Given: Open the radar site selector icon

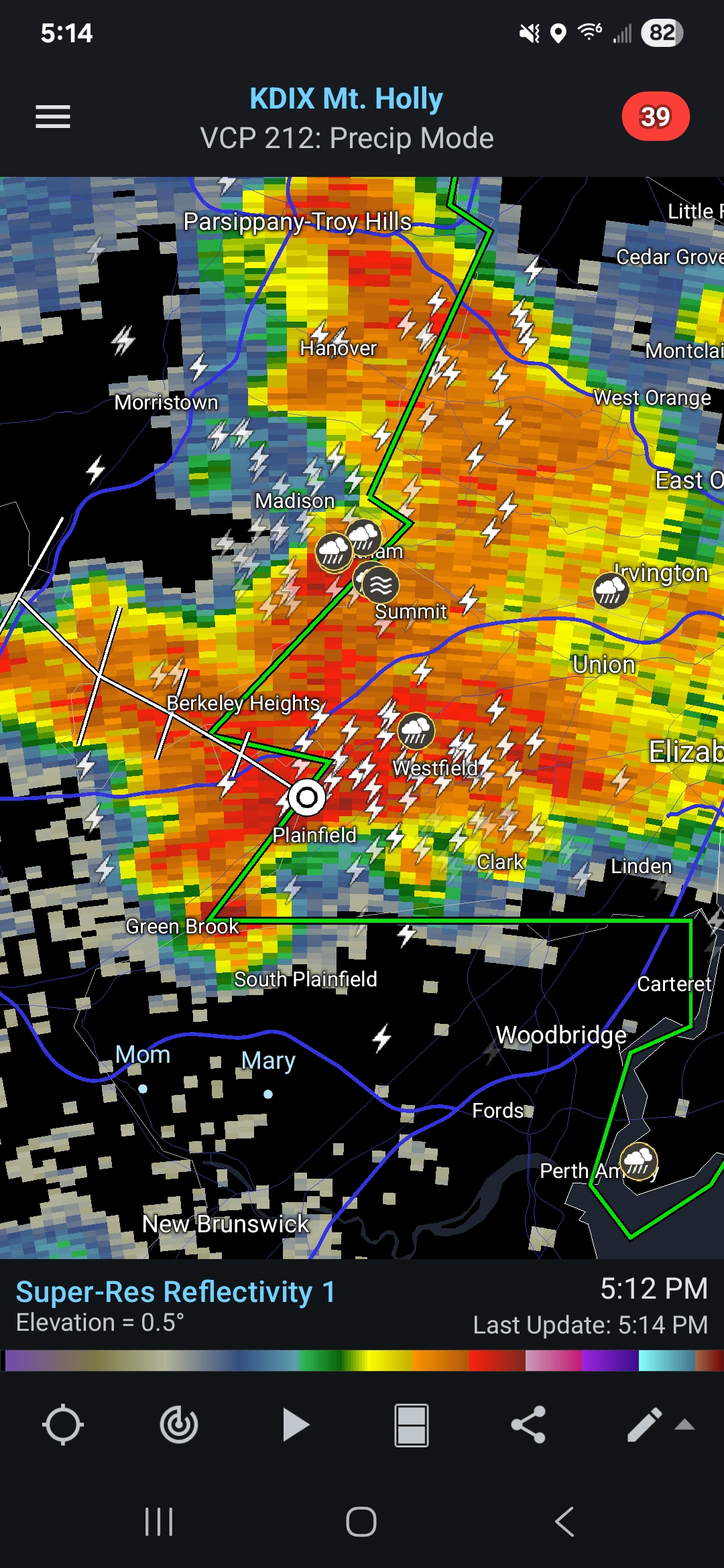Looking at the screenshot, I should click(x=179, y=1425).
